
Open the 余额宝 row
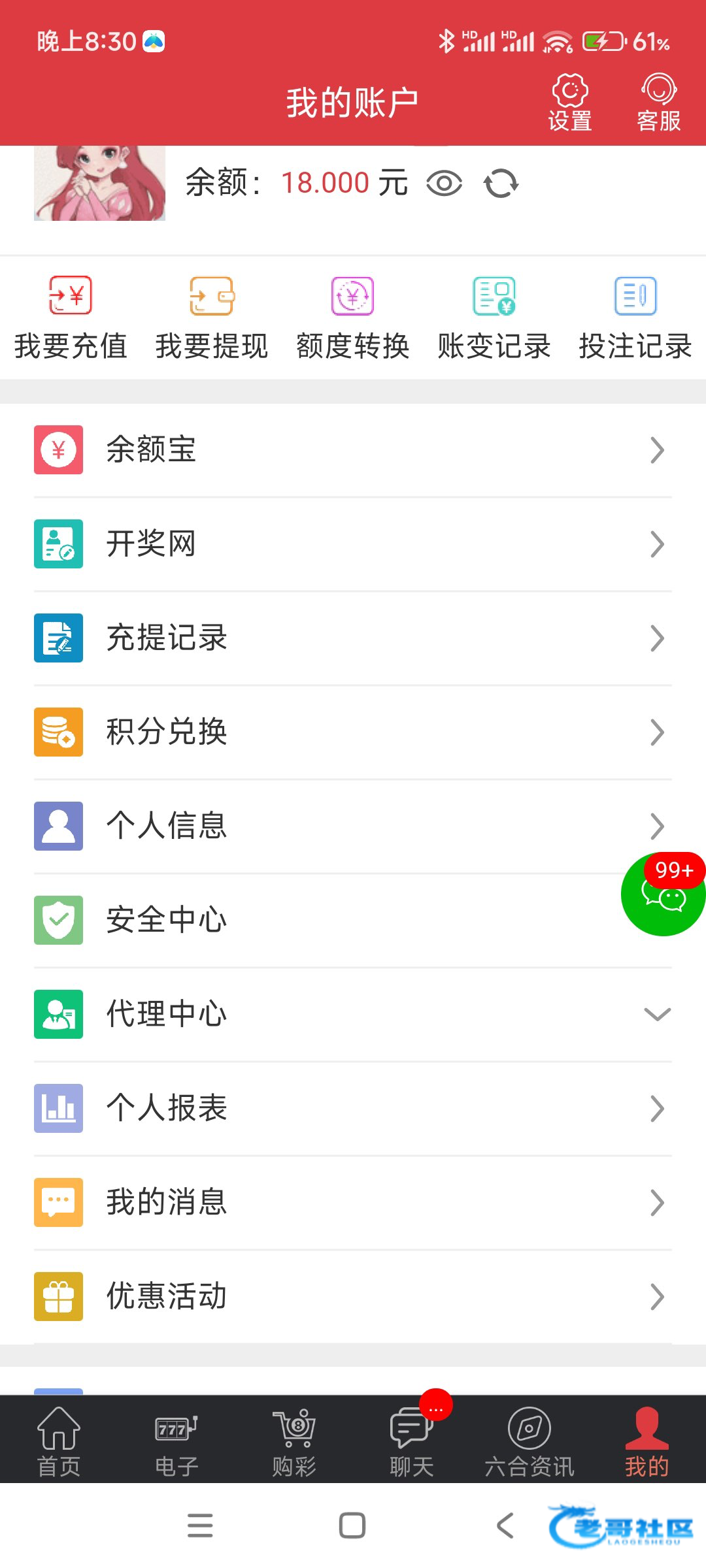click(x=353, y=450)
